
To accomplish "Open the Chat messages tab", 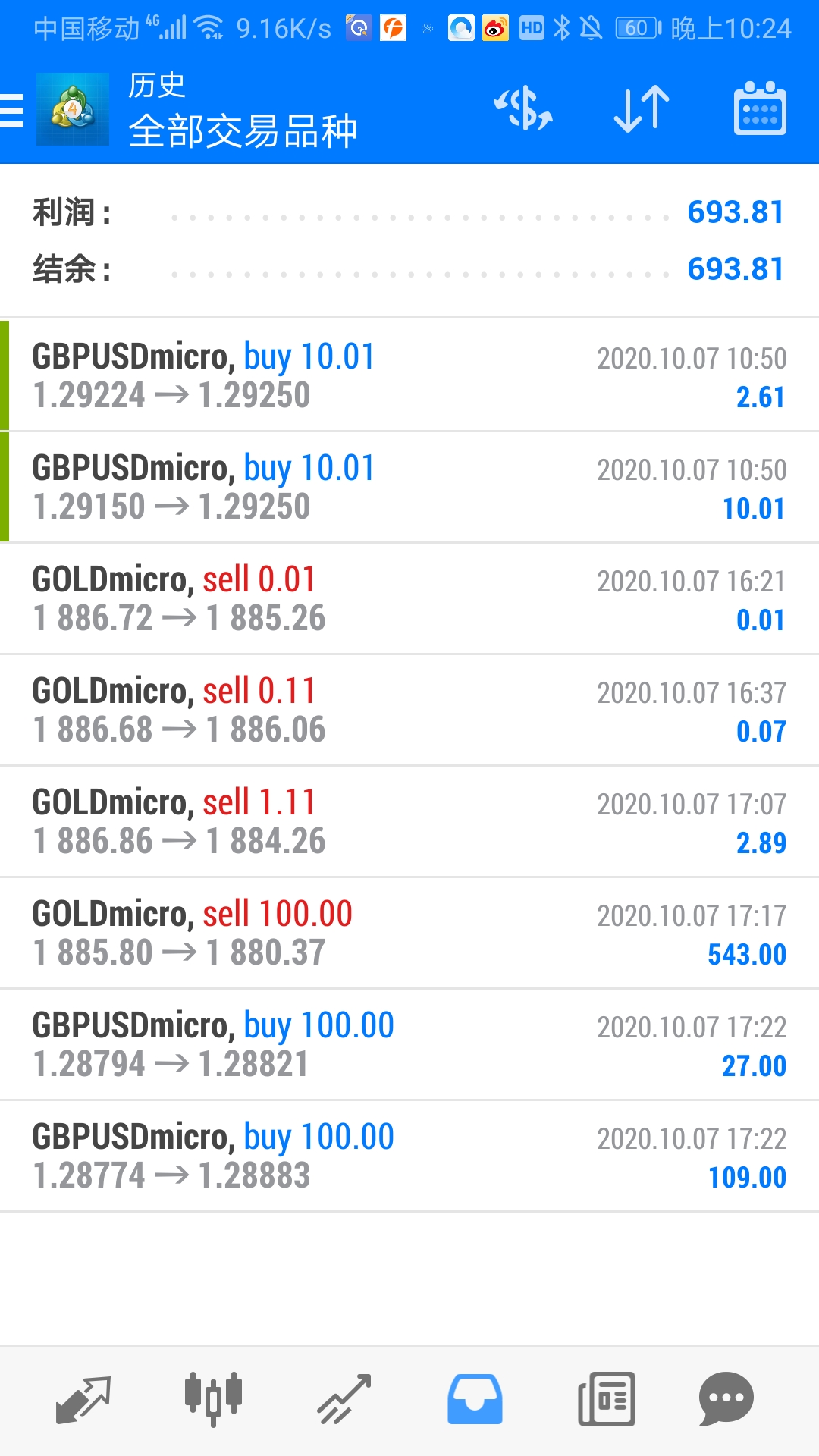I will coord(726,1399).
